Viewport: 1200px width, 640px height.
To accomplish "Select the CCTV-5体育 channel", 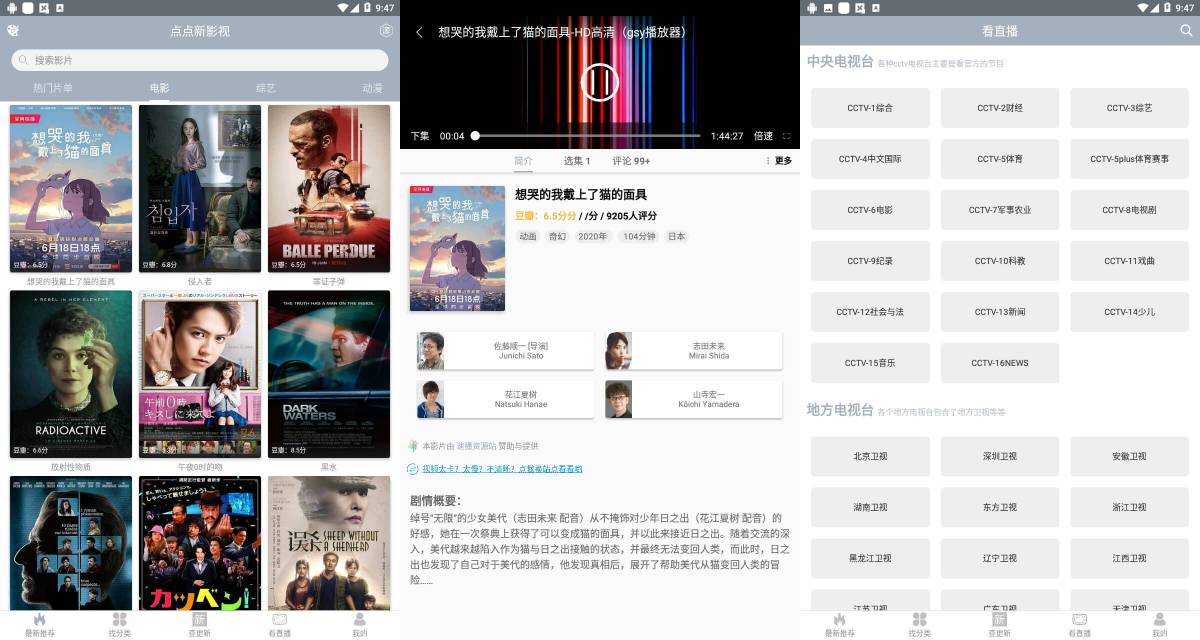I will [x=1000, y=159].
